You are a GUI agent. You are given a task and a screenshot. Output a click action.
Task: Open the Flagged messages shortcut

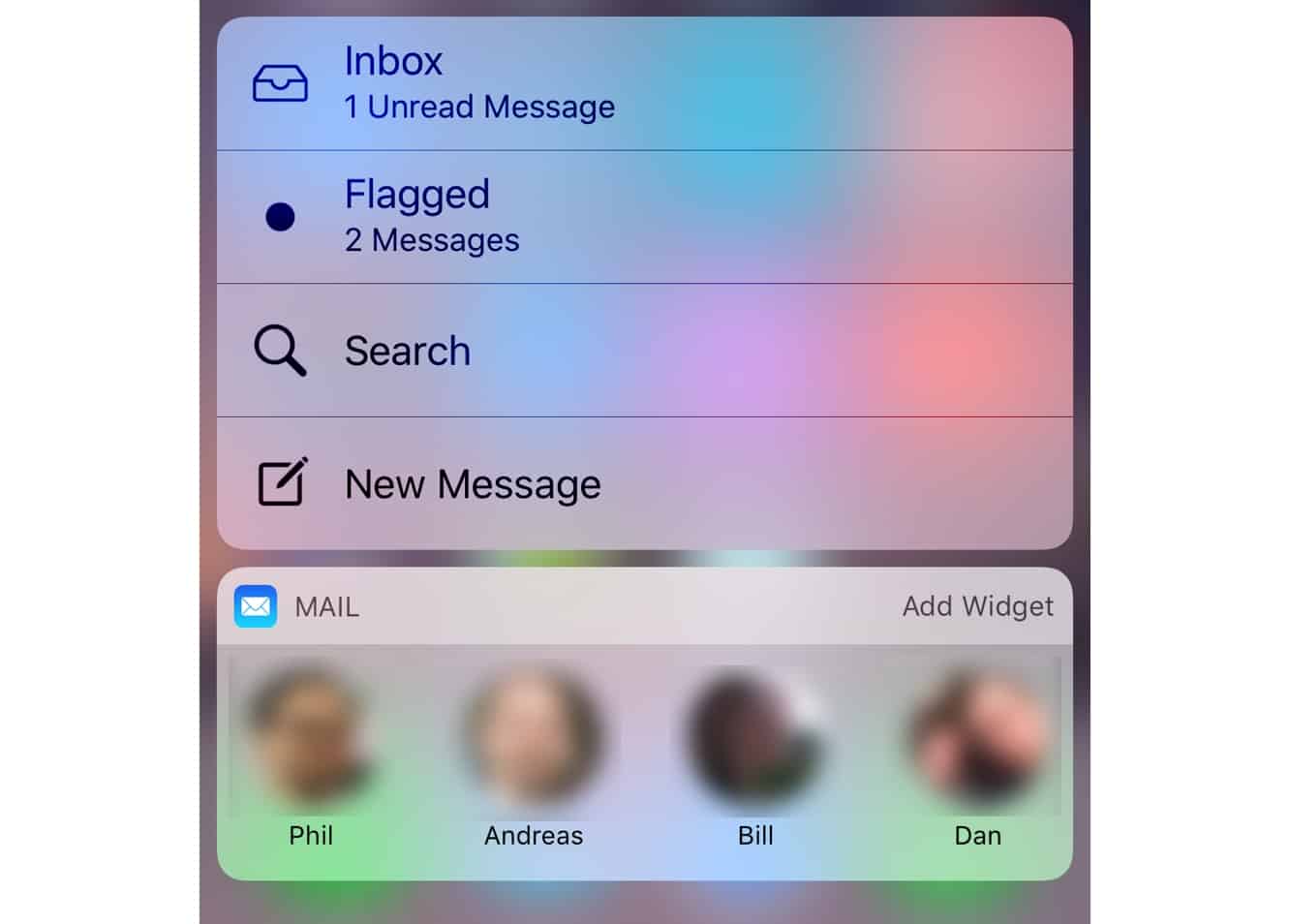pos(643,217)
